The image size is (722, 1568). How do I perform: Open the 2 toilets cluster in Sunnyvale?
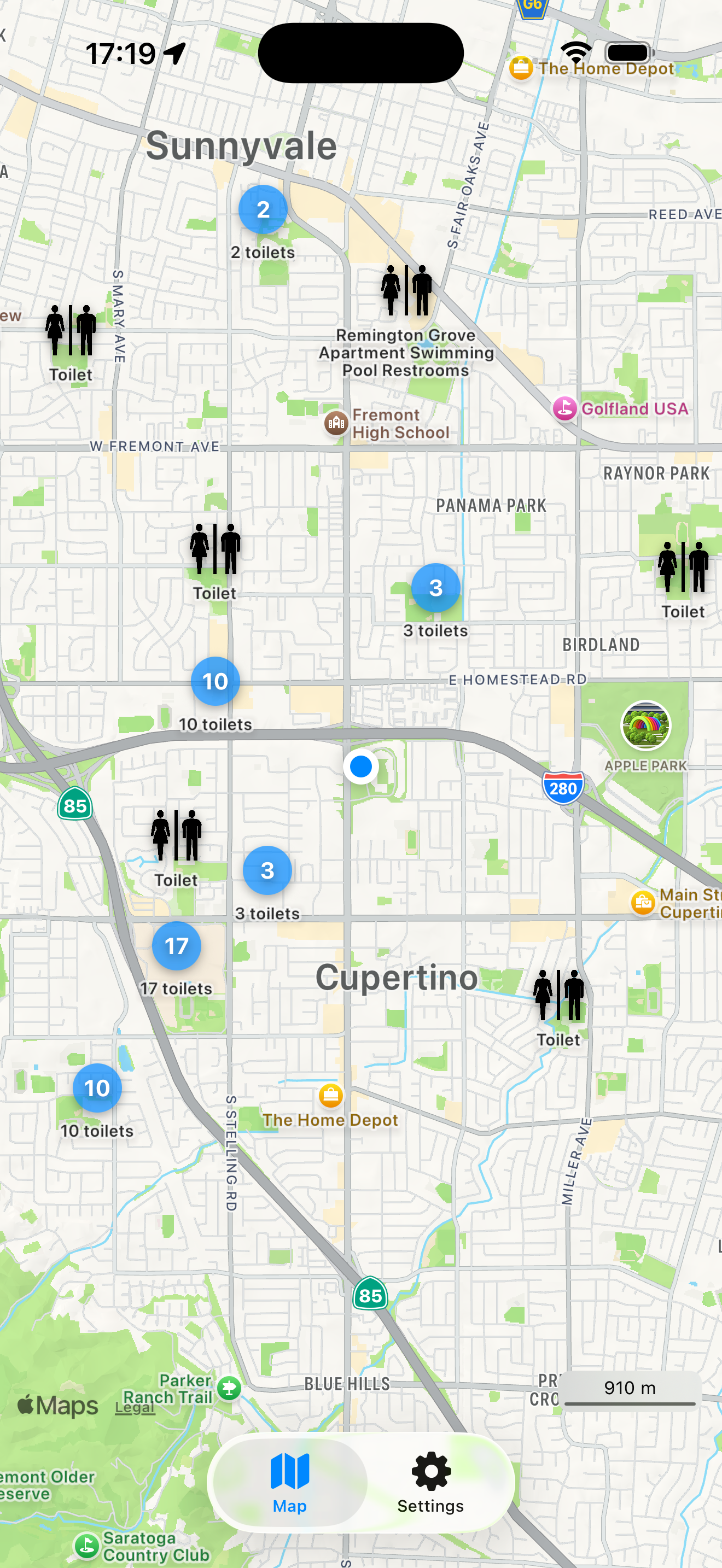coord(263,210)
